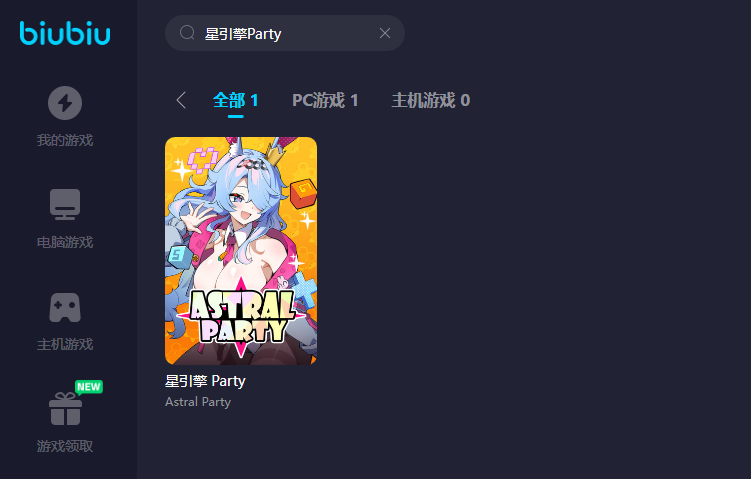
Task: Open the Astral Party game card
Action: (x=241, y=251)
